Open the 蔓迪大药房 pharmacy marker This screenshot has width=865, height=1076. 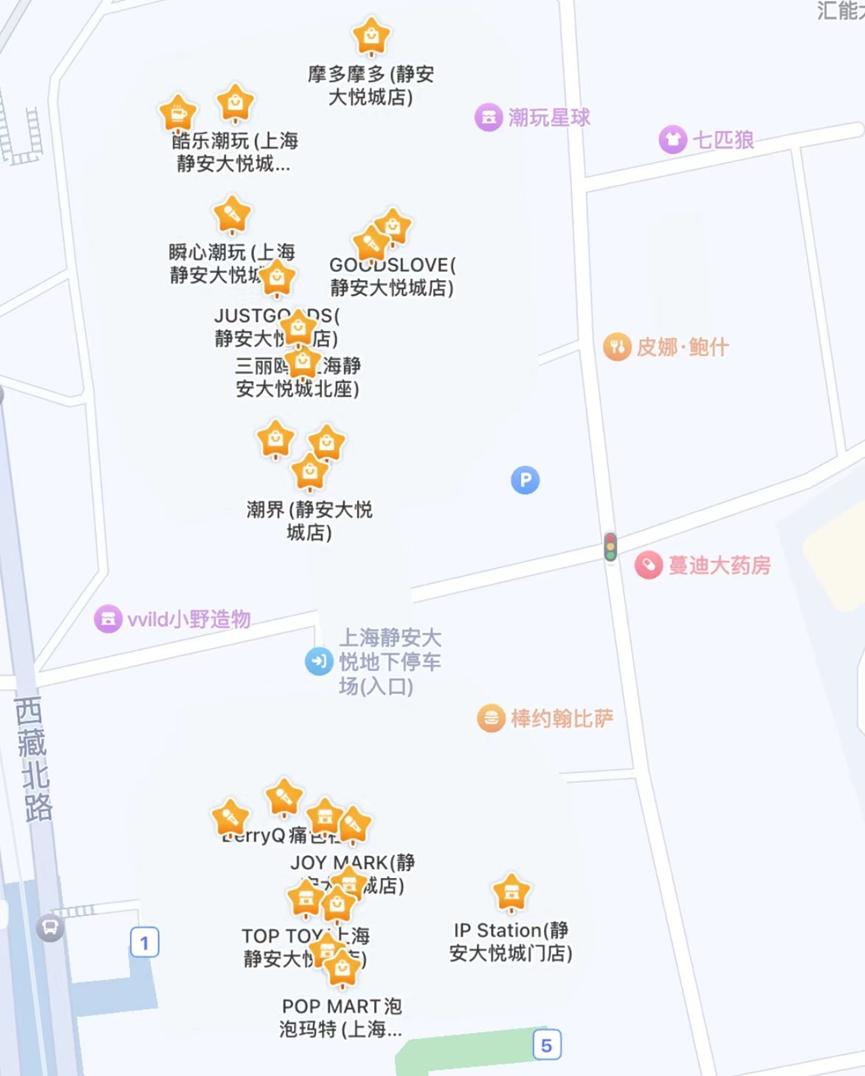tap(648, 565)
